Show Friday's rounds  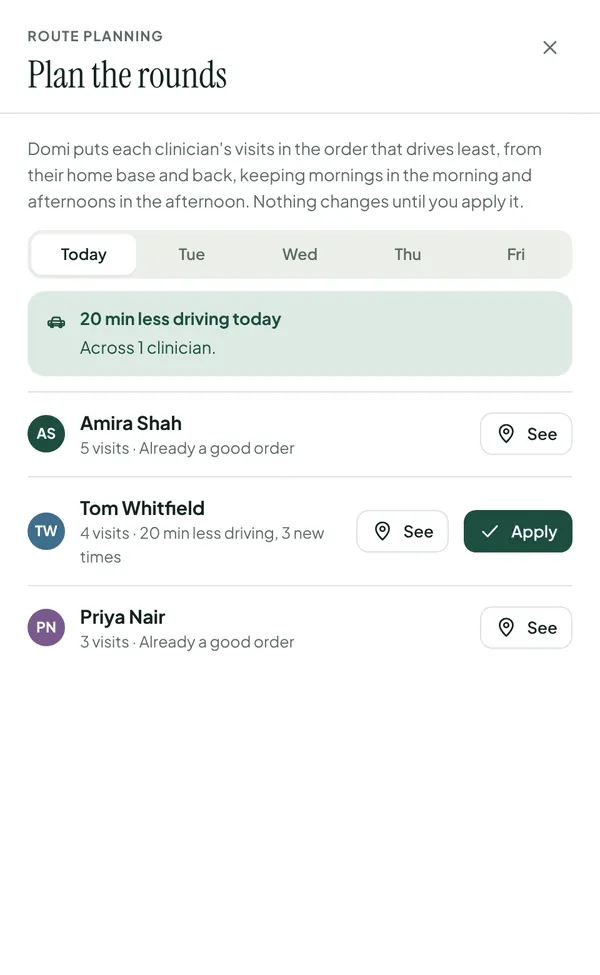515,254
